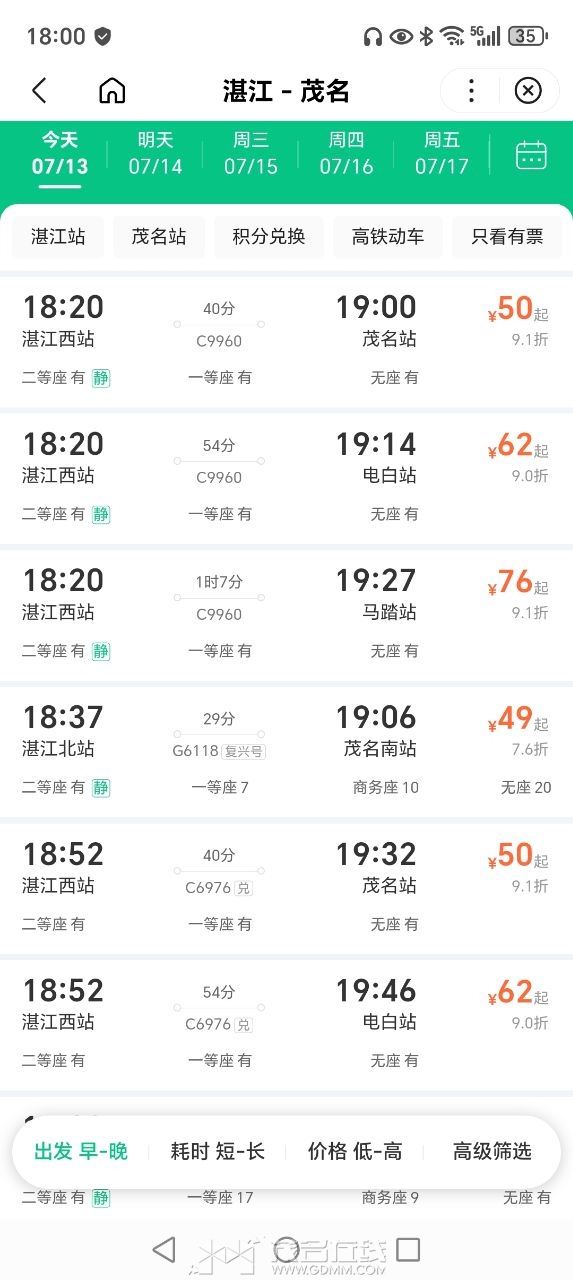Enable 只看有票 filter
Viewport: 573px width, 1280px height.
[507, 237]
